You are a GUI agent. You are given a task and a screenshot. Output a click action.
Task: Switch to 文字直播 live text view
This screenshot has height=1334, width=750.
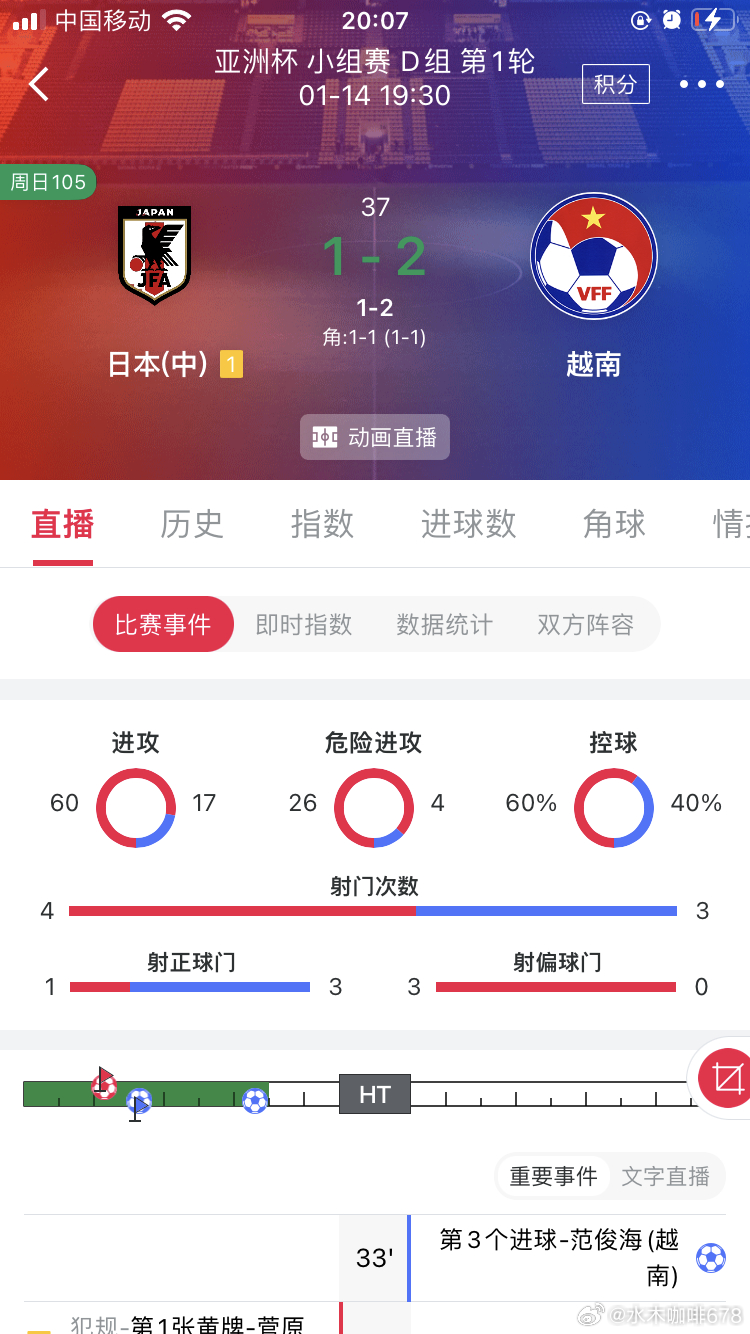pos(666,1177)
